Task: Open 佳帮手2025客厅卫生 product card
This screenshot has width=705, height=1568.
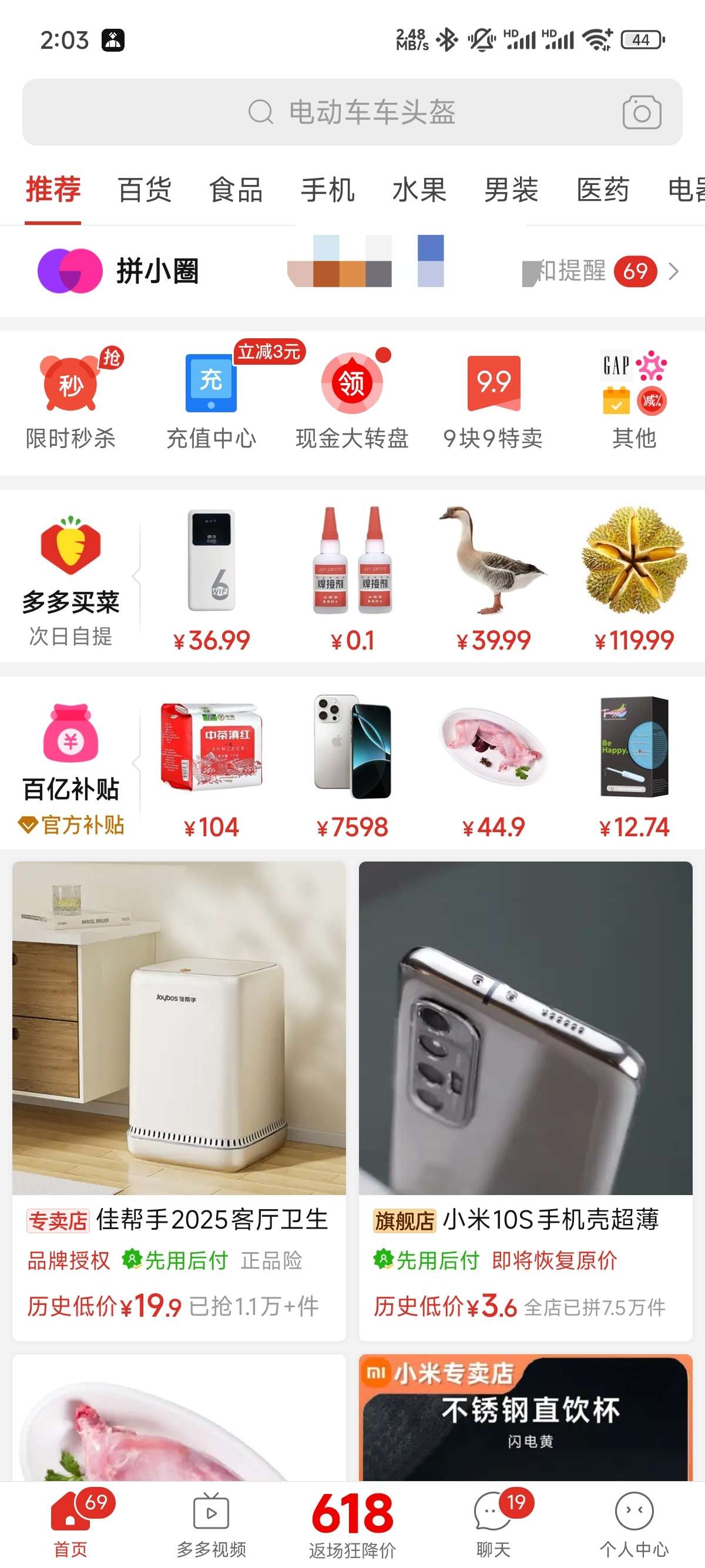Action: [179, 1101]
